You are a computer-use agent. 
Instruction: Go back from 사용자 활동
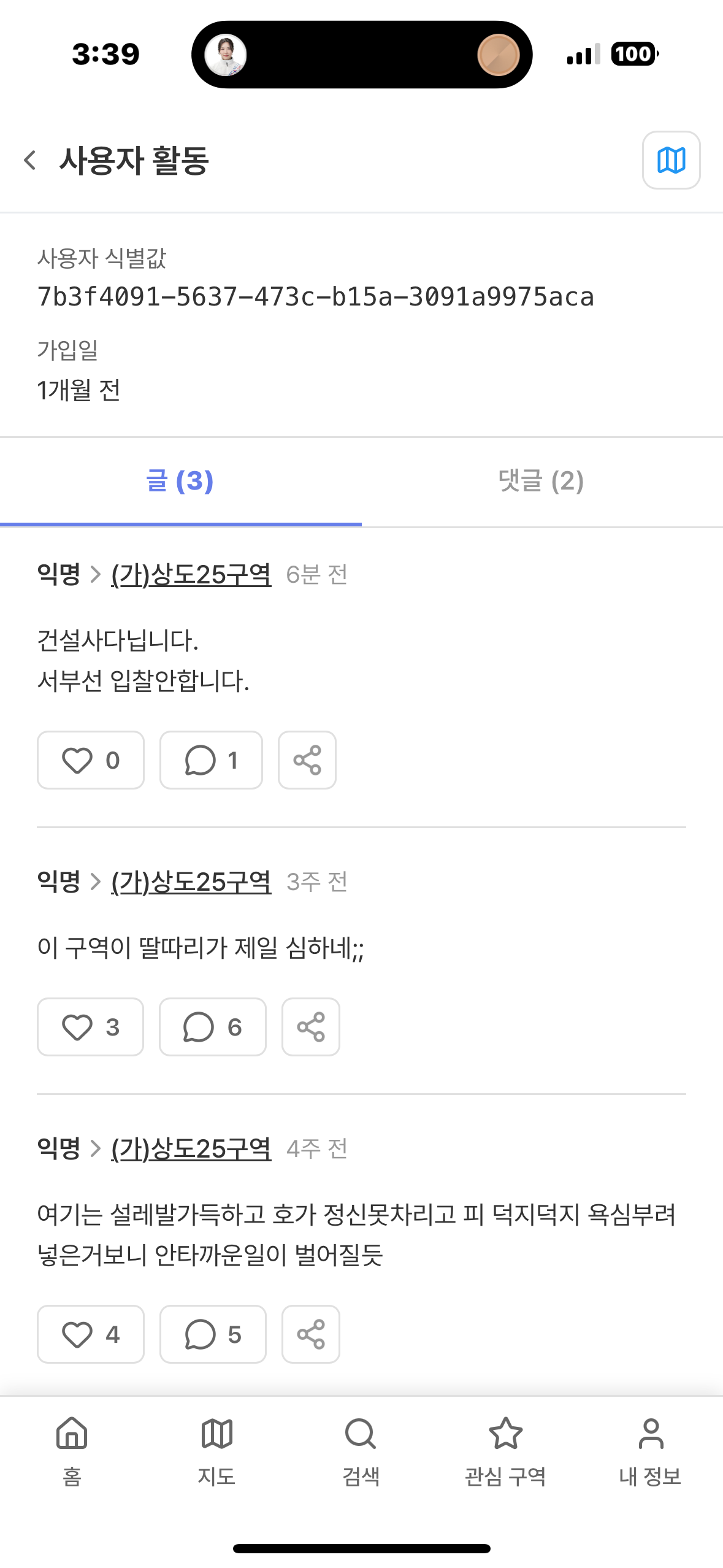point(30,161)
